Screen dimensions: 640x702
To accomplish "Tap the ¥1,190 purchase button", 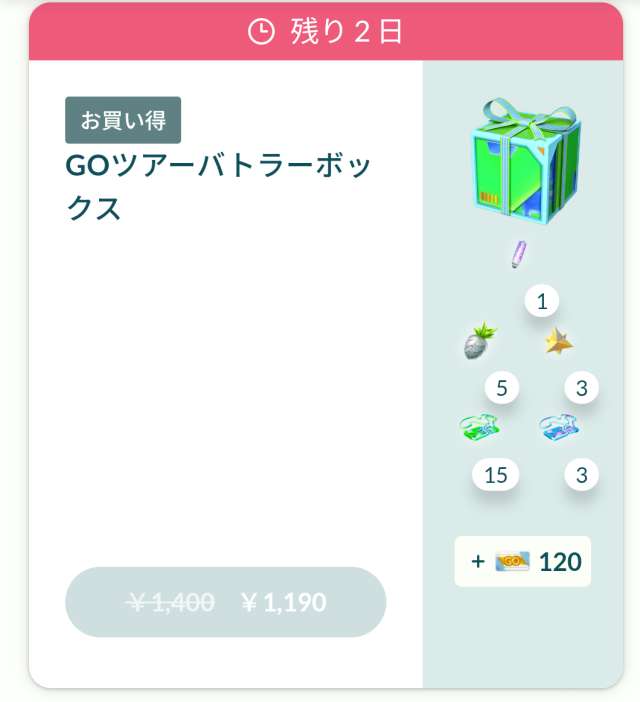I will tap(226, 602).
